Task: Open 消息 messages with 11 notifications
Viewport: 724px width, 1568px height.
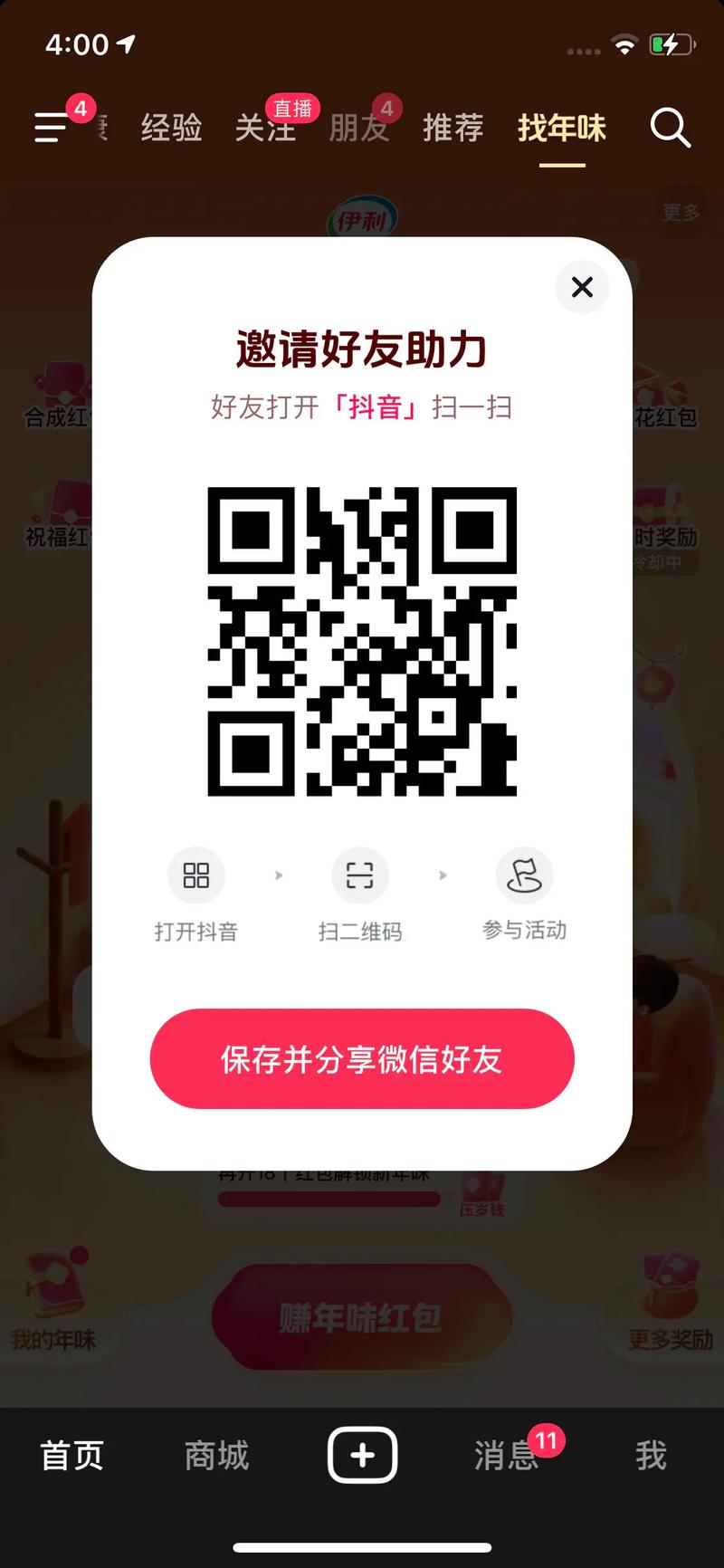Action: point(507,1454)
